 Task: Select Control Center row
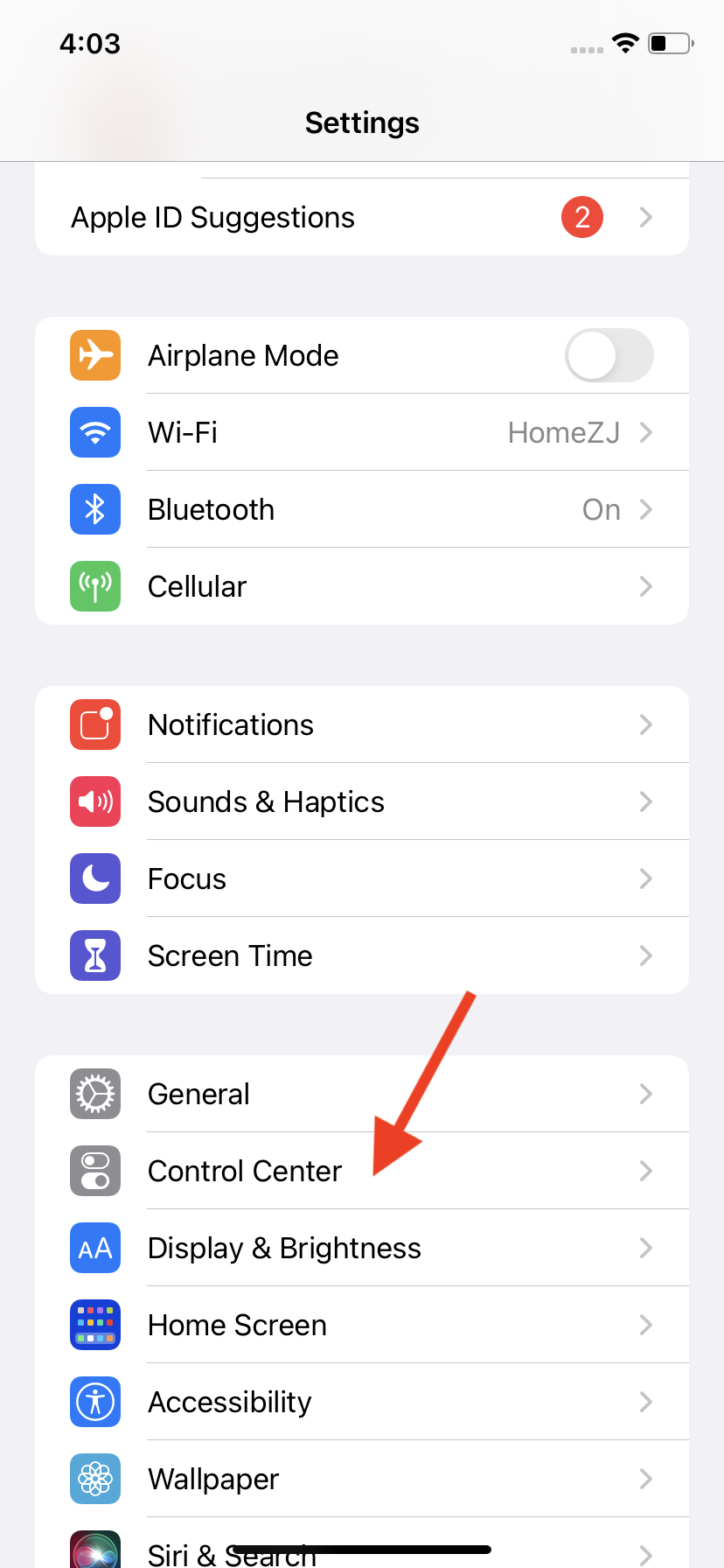[361, 1172]
